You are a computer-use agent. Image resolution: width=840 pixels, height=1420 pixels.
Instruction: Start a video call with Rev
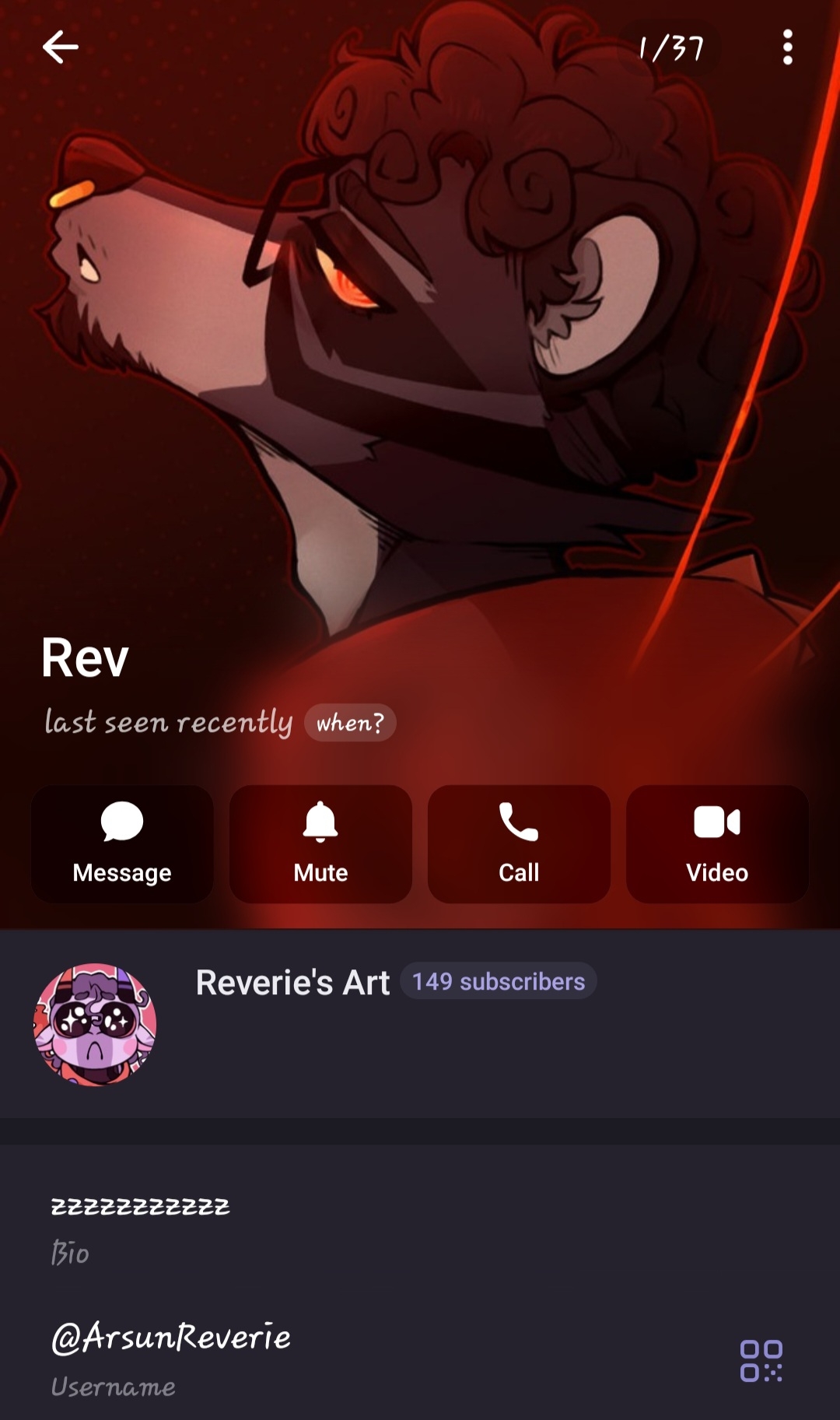coord(717,843)
